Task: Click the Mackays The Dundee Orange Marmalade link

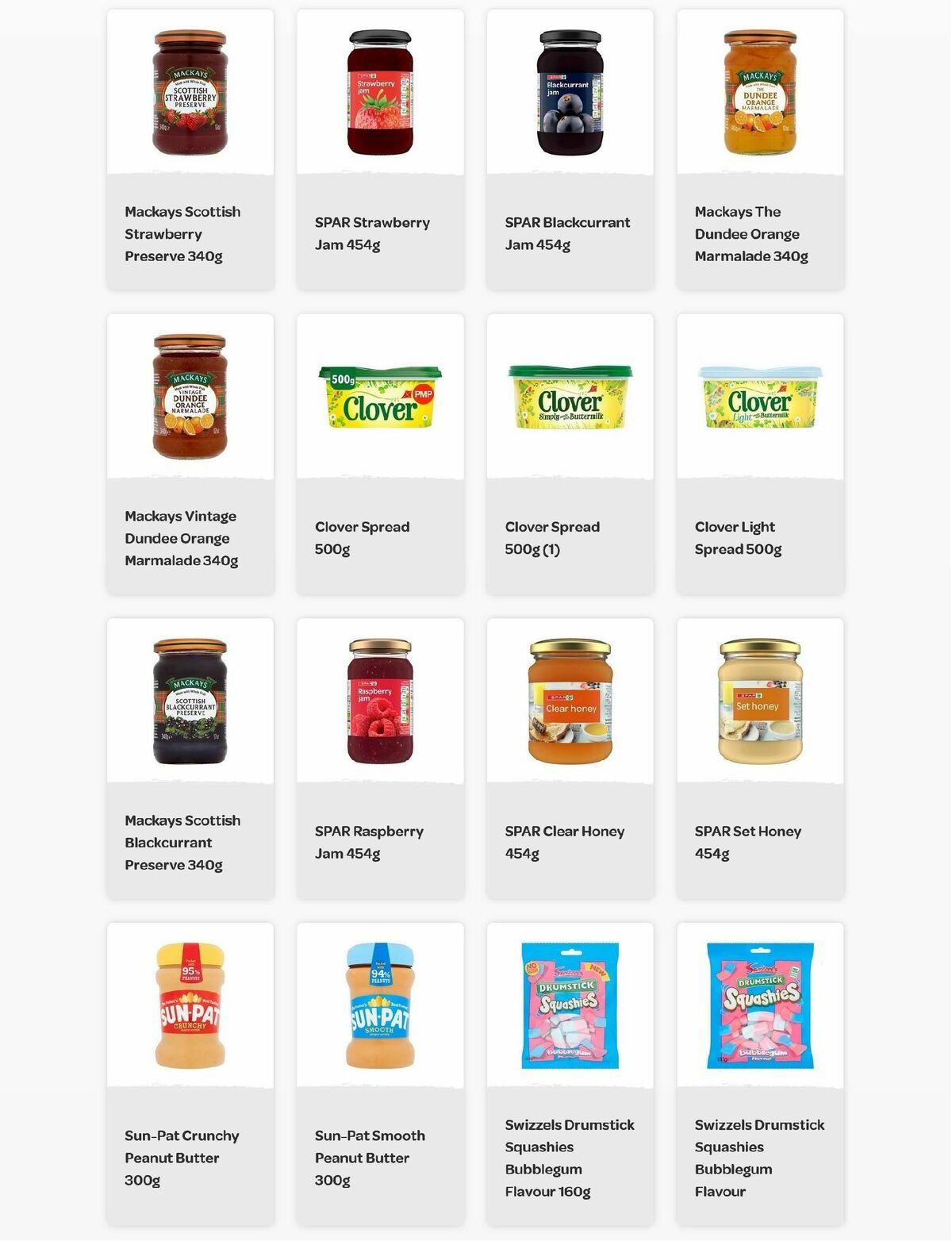Action: click(750, 234)
